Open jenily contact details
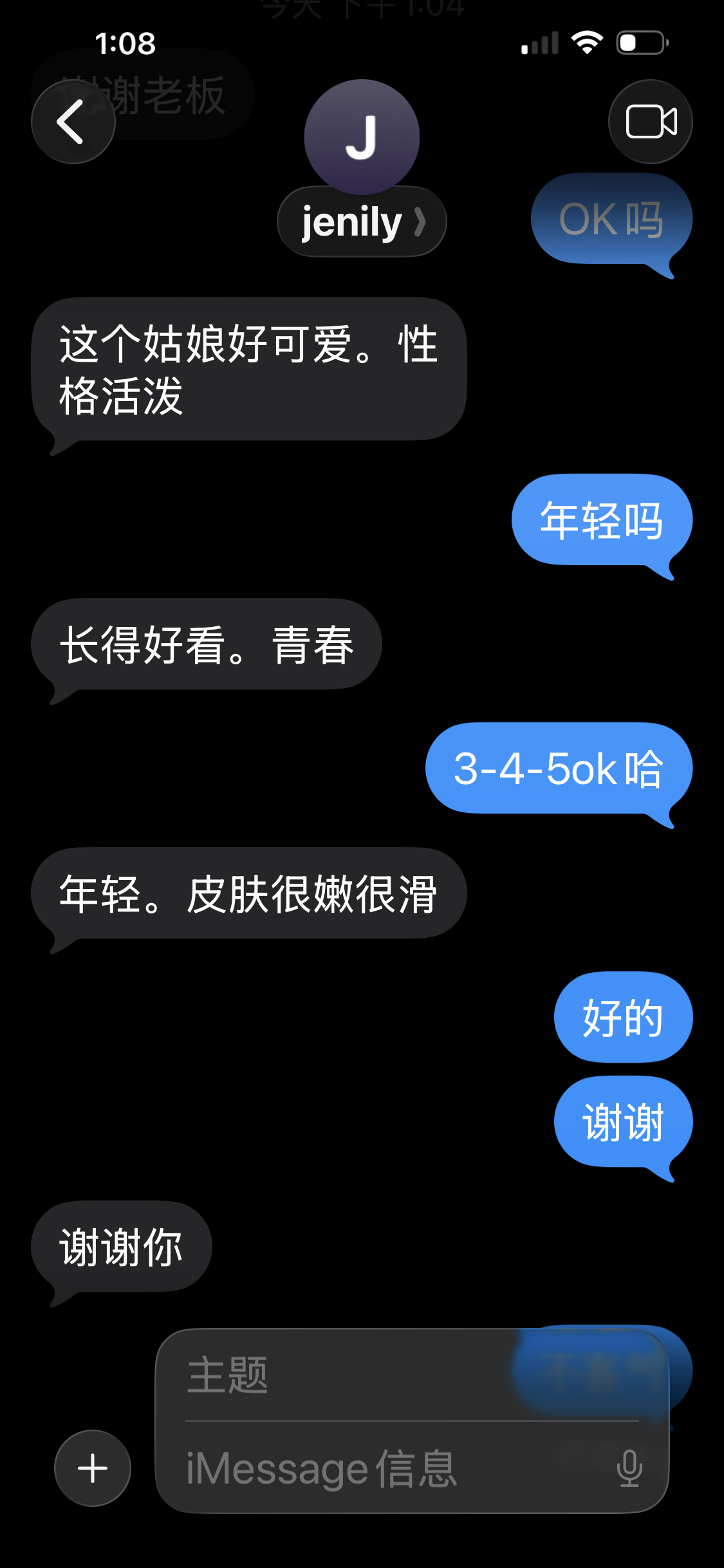This screenshot has height=1568, width=724. pyautogui.click(x=362, y=221)
